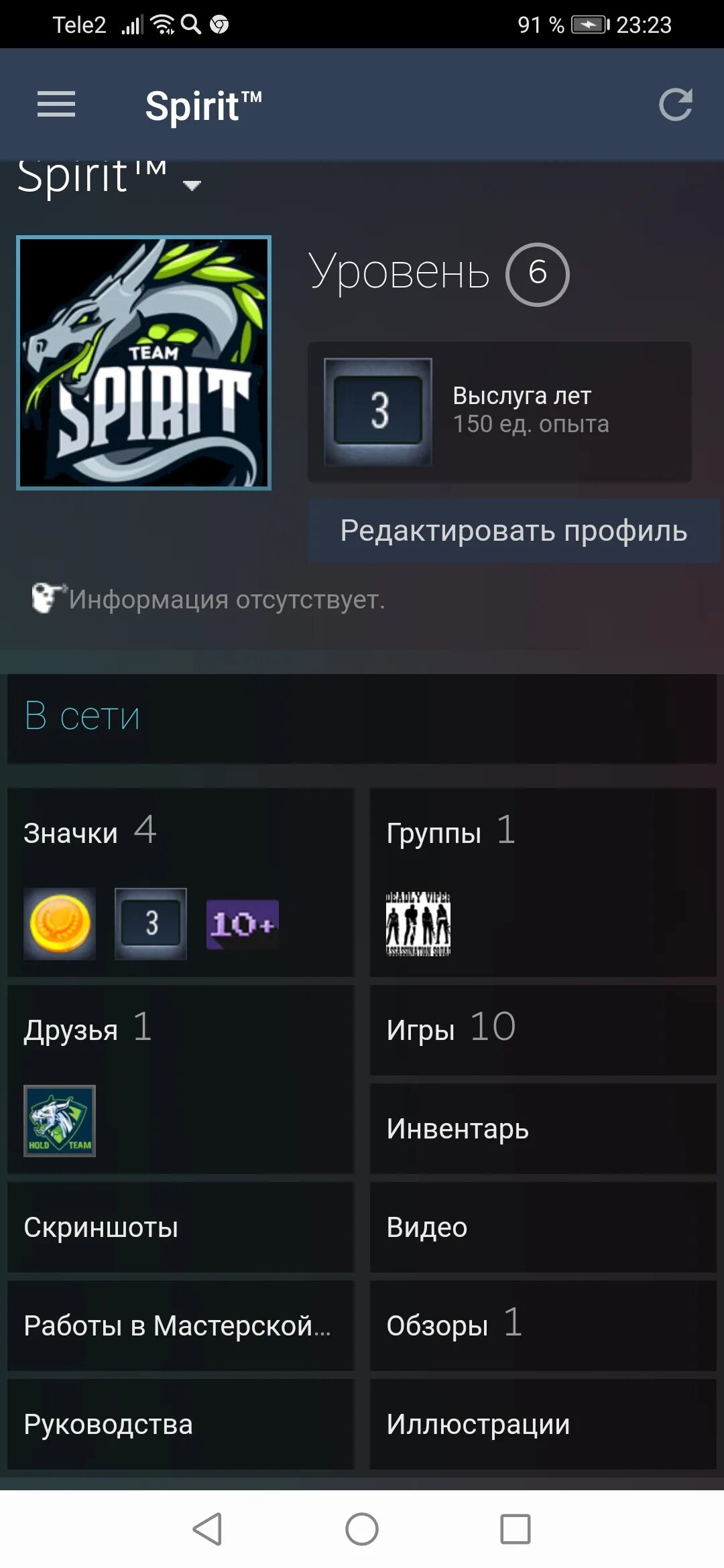Viewport: 724px width, 1568px height.
Task: Open the Игры list
Action: click(x=543, y=1030)
